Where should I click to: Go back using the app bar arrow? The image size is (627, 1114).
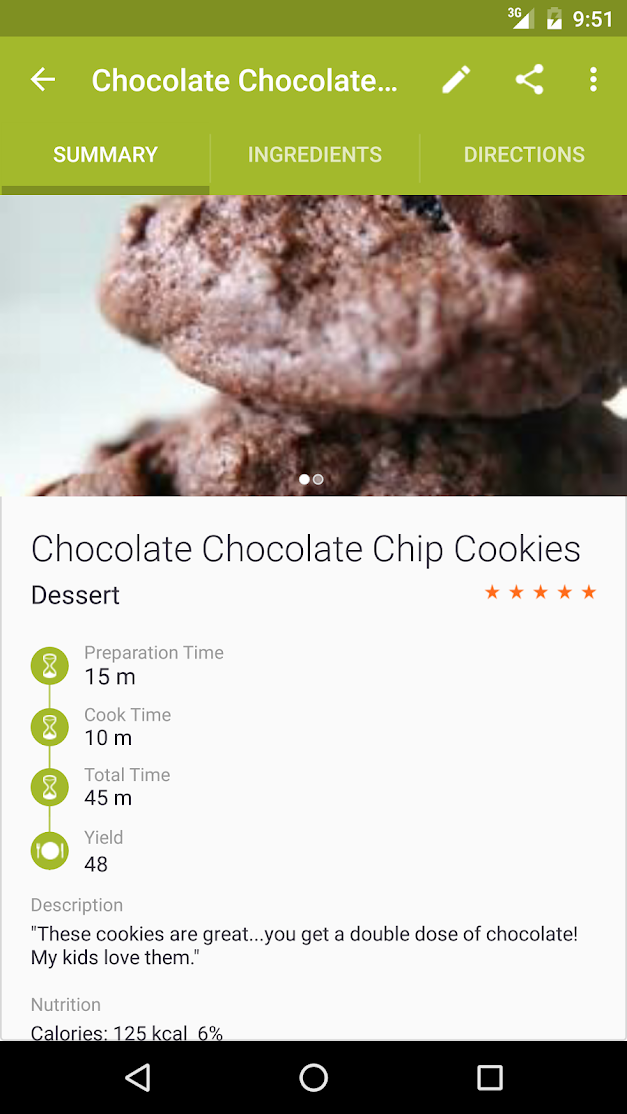click(43, 80)
